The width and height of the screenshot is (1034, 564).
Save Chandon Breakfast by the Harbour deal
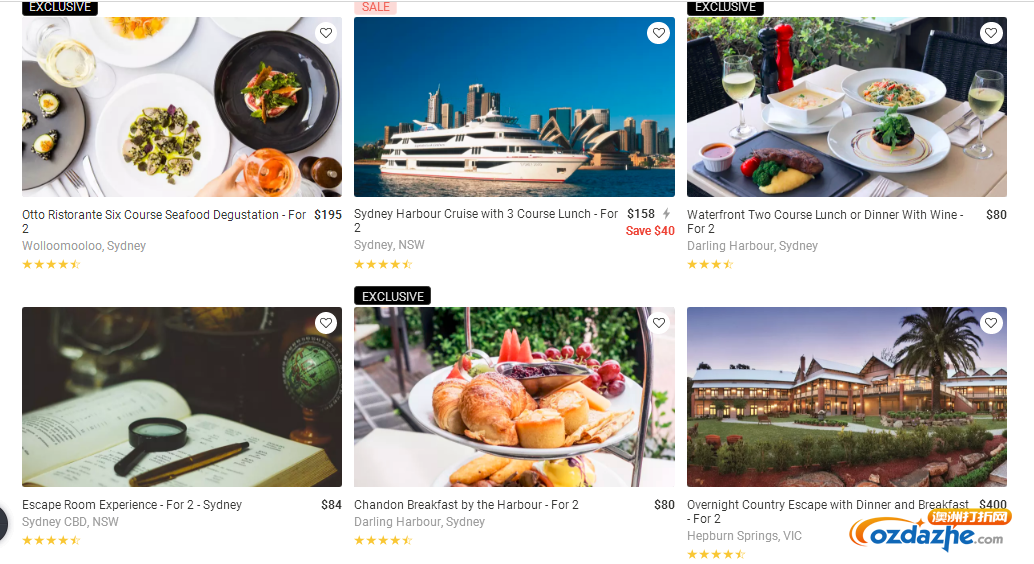658,323
